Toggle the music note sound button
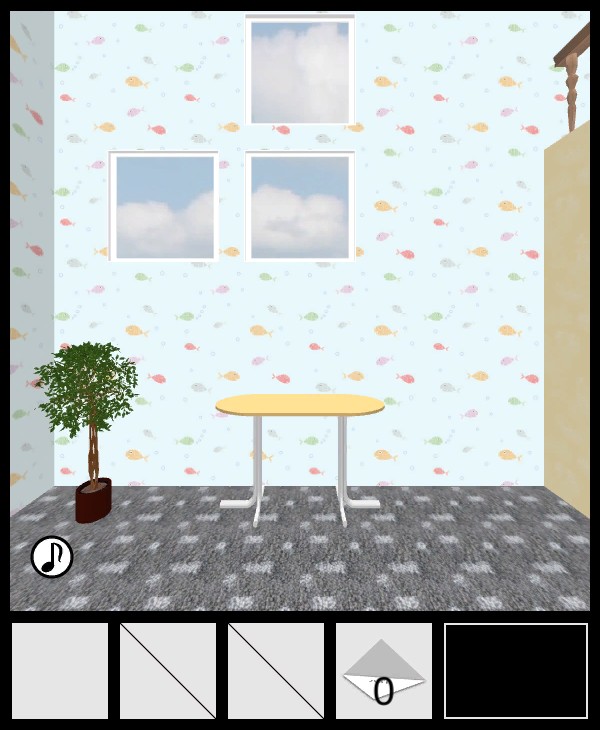Image resolution: width=600 pixels, height=730 pixels. point(52,557)
